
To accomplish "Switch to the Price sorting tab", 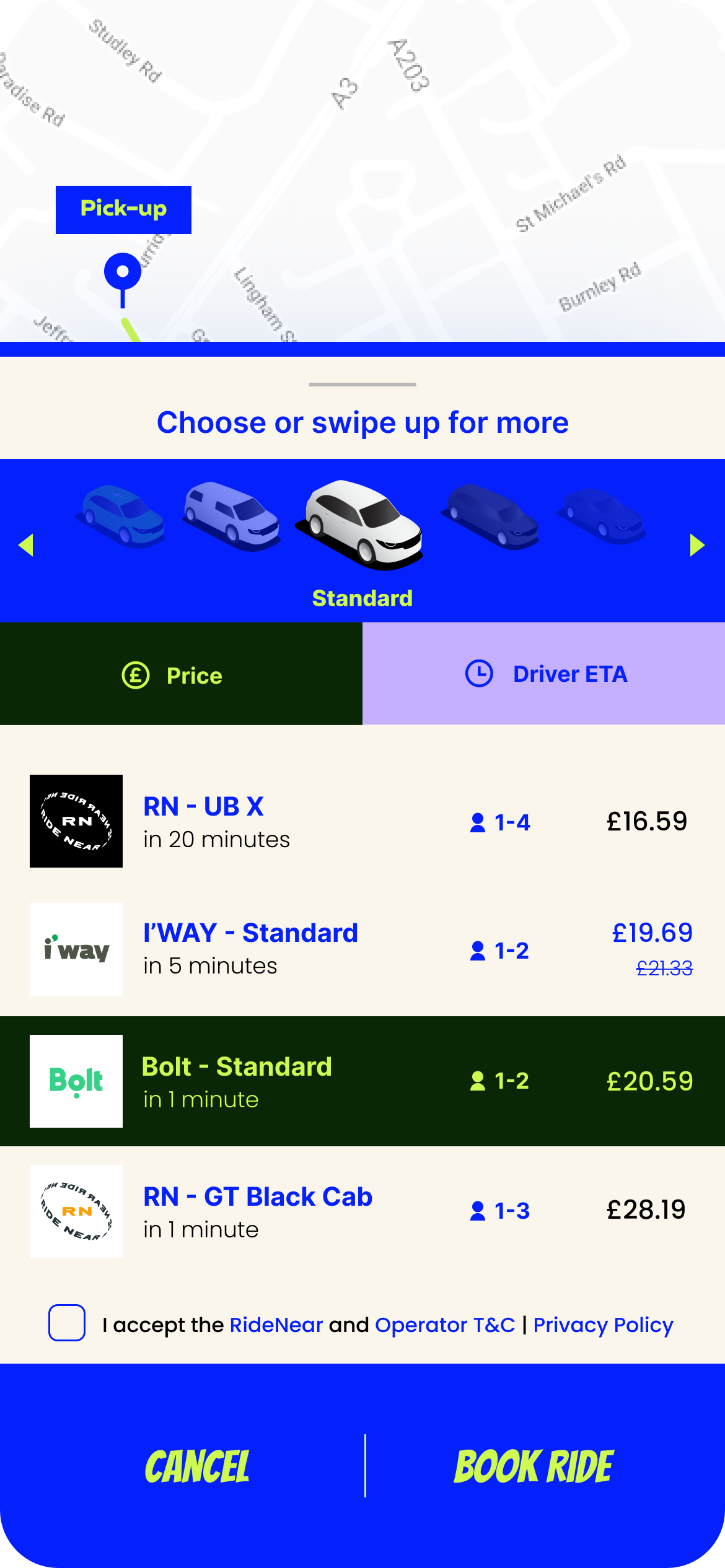I will (181, 674).
